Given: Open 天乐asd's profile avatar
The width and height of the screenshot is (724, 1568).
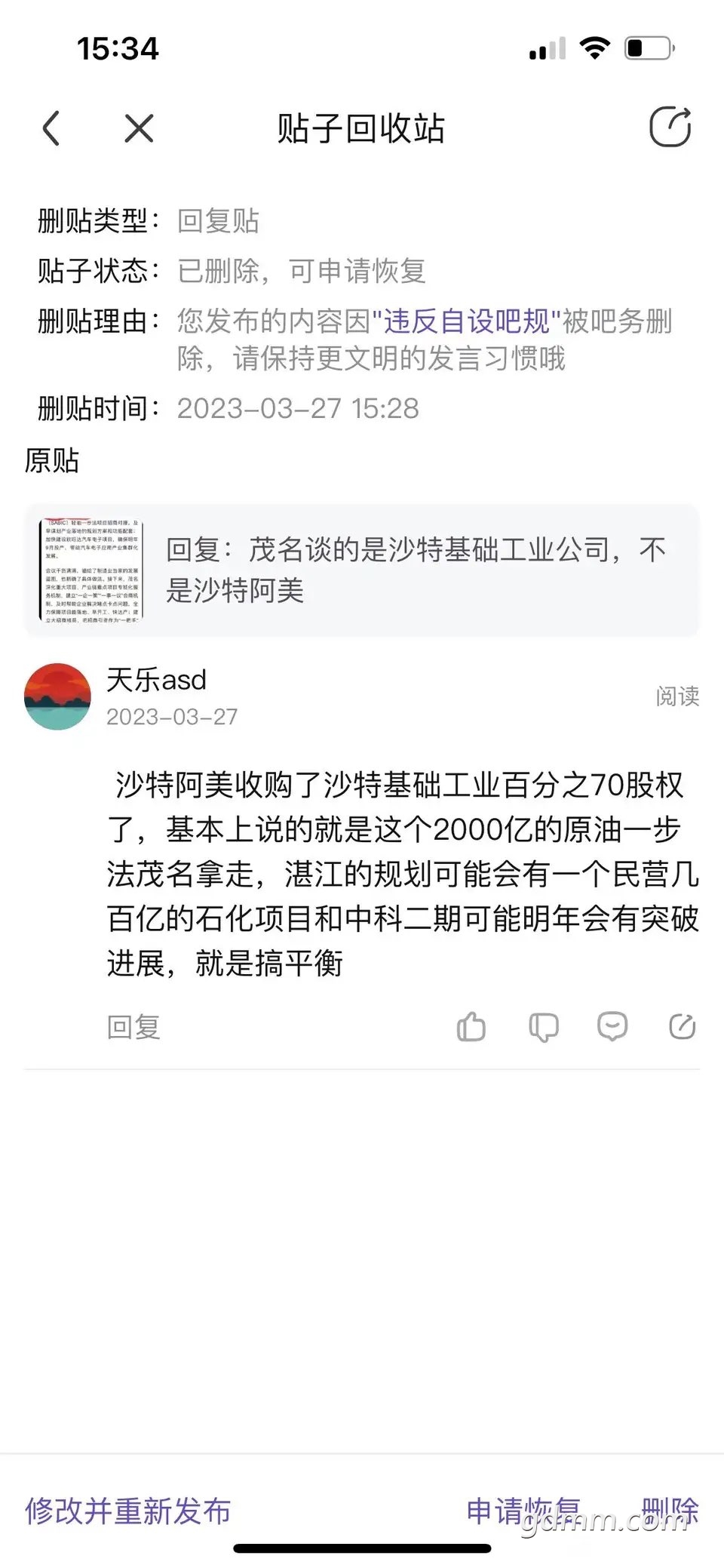Looking at the screenshot, I should (57, 696).
